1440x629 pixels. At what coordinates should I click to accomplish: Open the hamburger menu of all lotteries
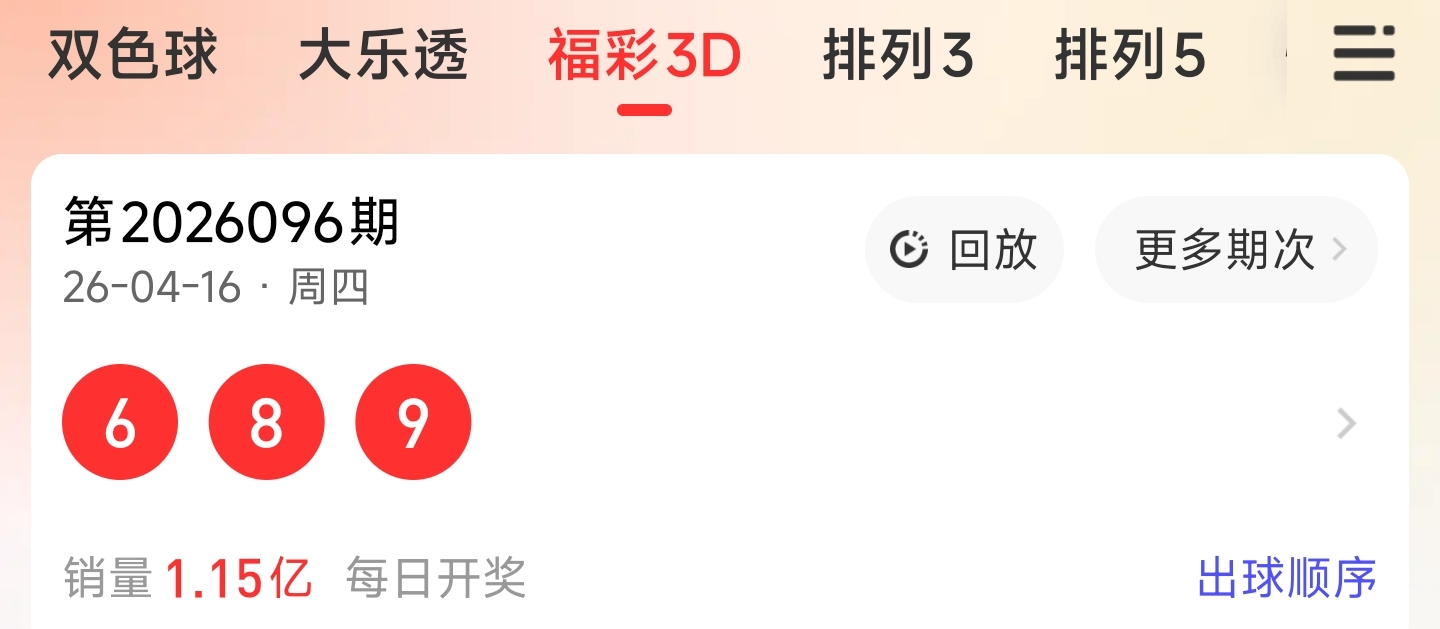point(1363,55)
